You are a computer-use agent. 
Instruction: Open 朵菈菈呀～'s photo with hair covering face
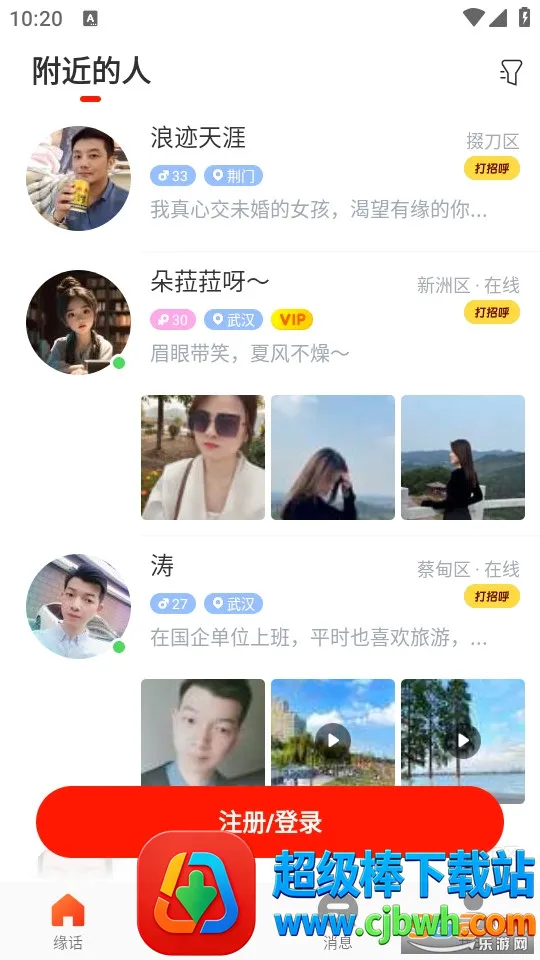click(x=332, y=457)
